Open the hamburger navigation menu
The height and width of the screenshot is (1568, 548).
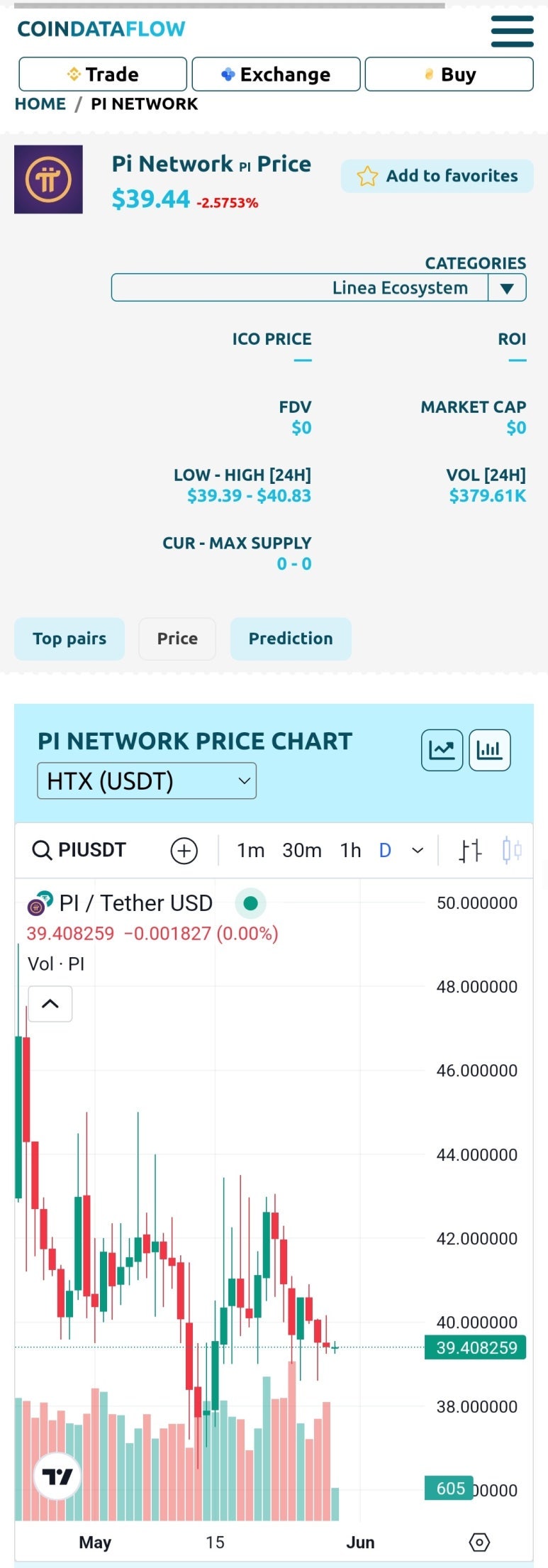click(x=512, y=31)
